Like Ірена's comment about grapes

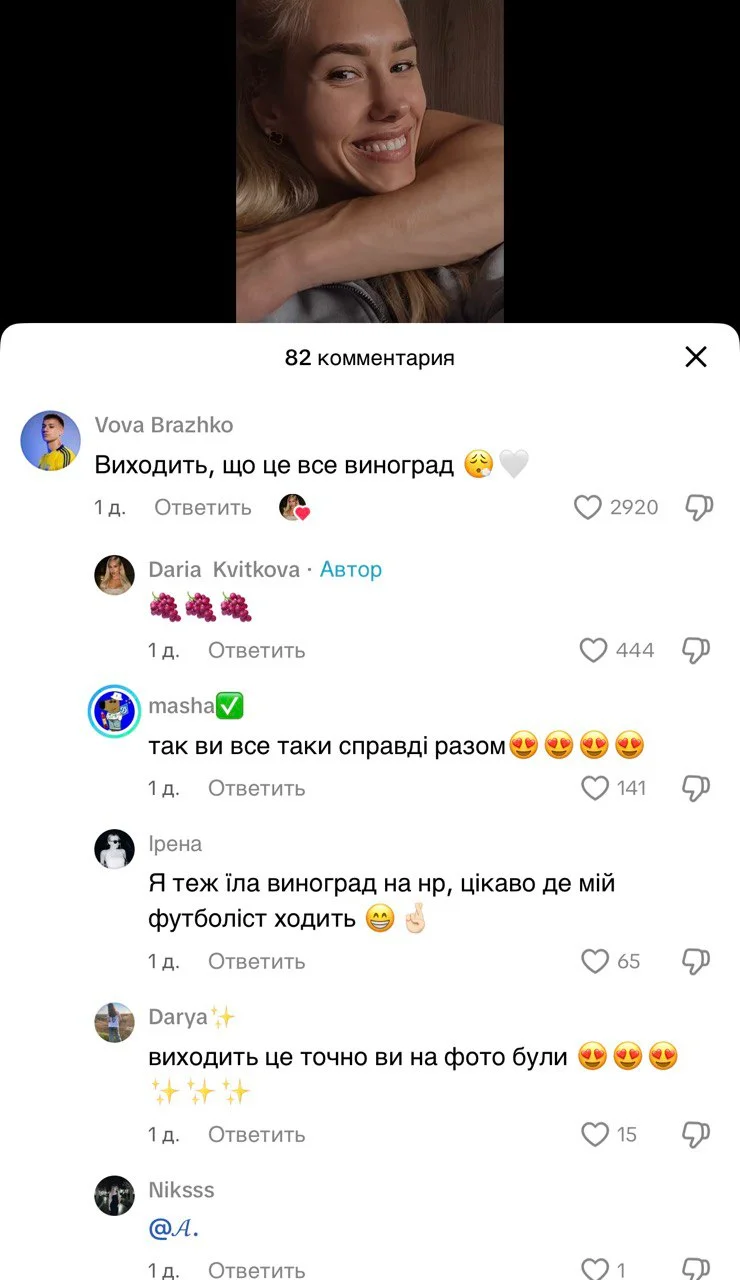(x=595, y=961)
